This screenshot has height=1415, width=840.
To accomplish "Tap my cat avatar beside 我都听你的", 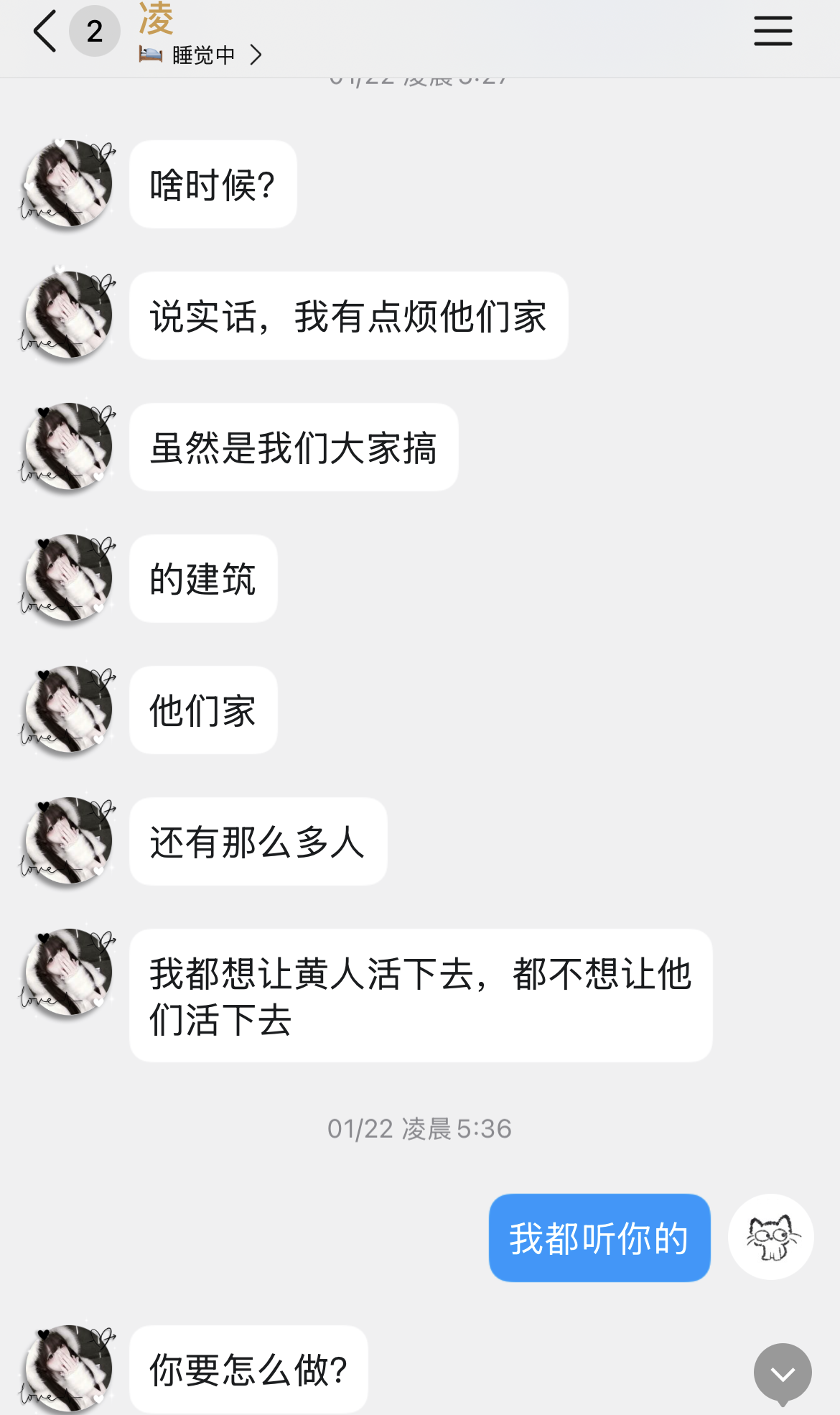I will pos(771,1237).
